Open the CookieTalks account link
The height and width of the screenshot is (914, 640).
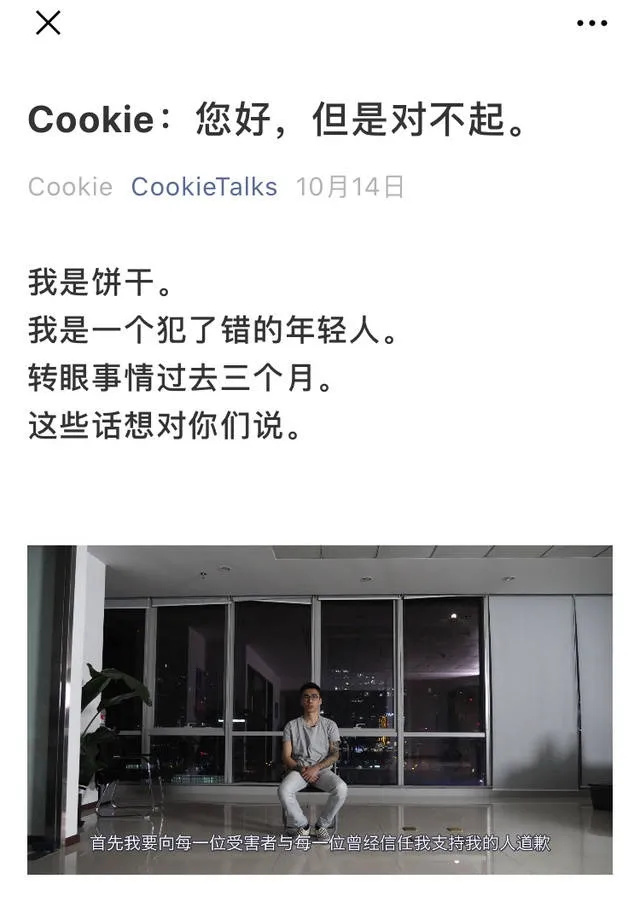(204, 186)
